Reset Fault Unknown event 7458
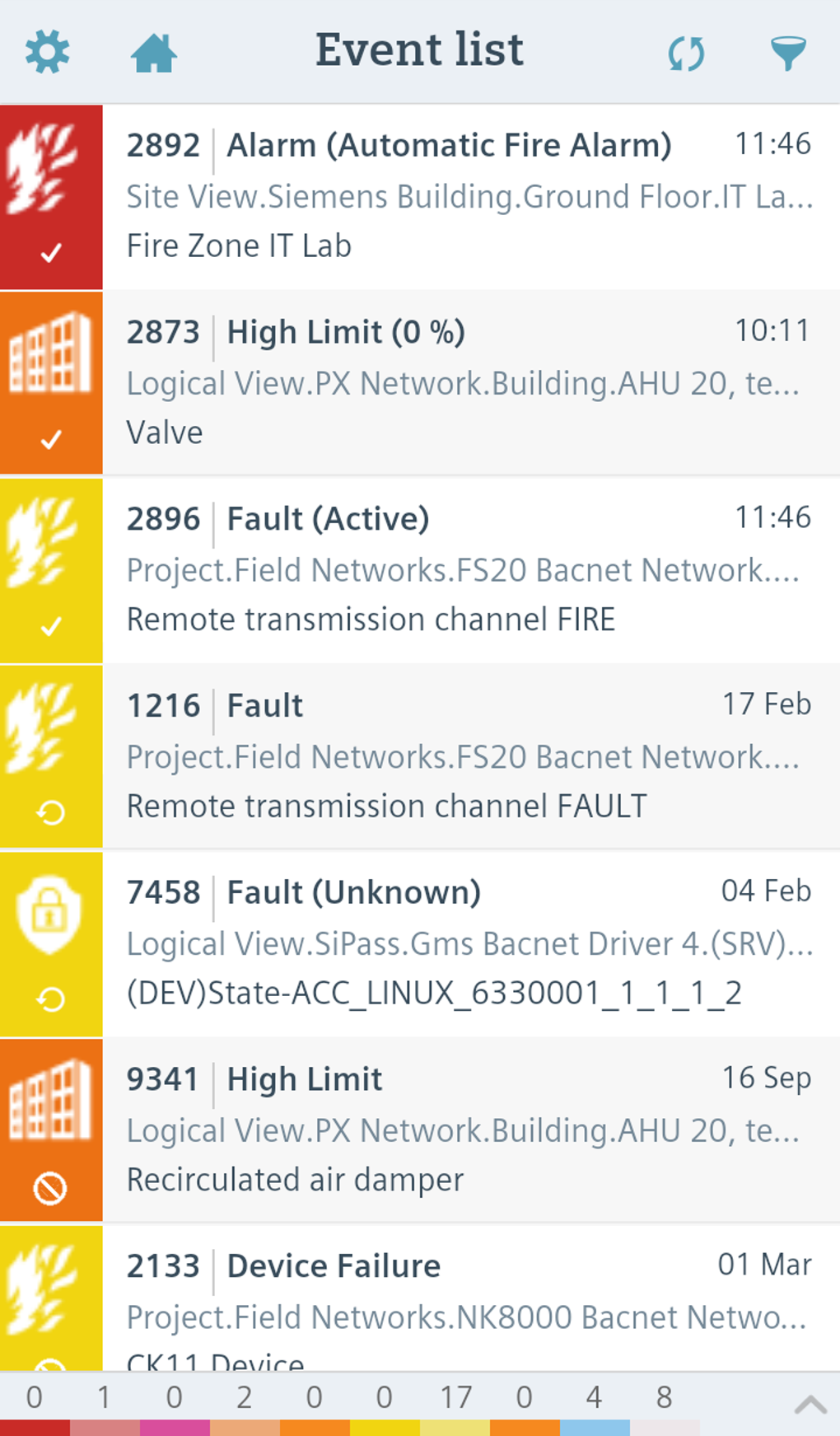This screenshot has width=840, height=1436. click(50, 997)
